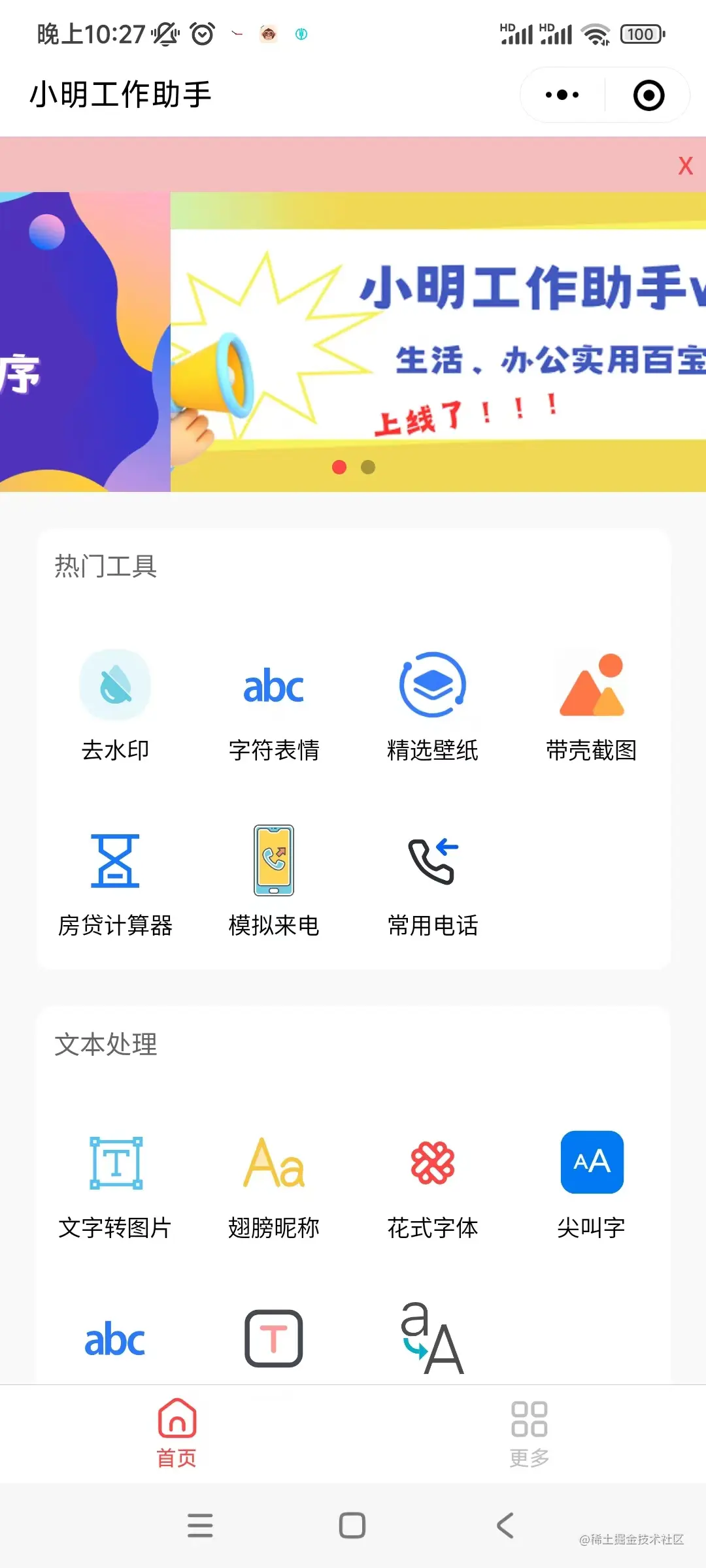The height and width of the screenshot is (1568, 706).
Task: Open the 常用电话 common phone numbers tool
Action: click(x=432, y=882)
